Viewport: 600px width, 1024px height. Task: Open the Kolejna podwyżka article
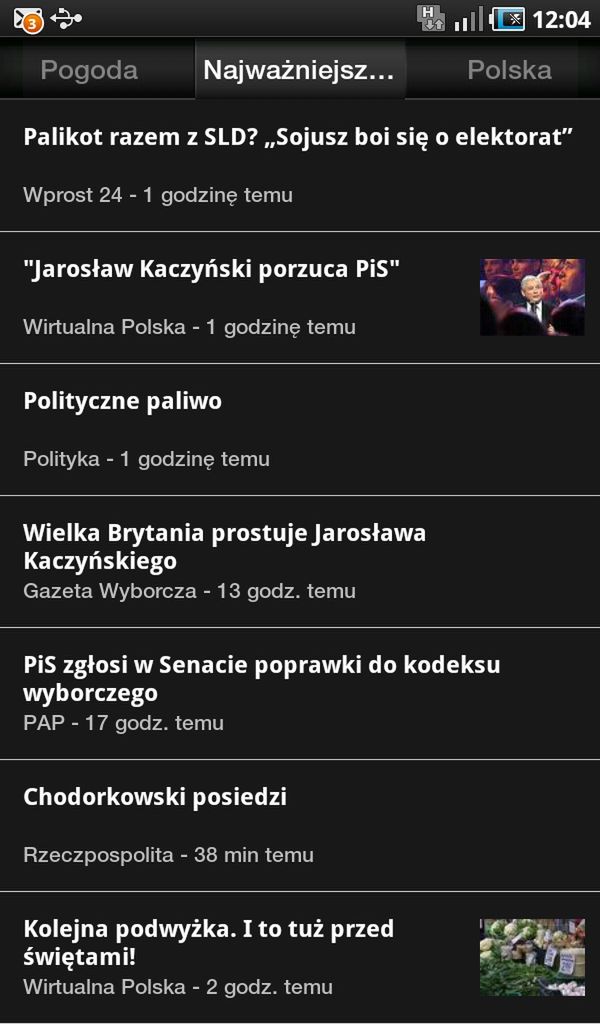point(209,942)
